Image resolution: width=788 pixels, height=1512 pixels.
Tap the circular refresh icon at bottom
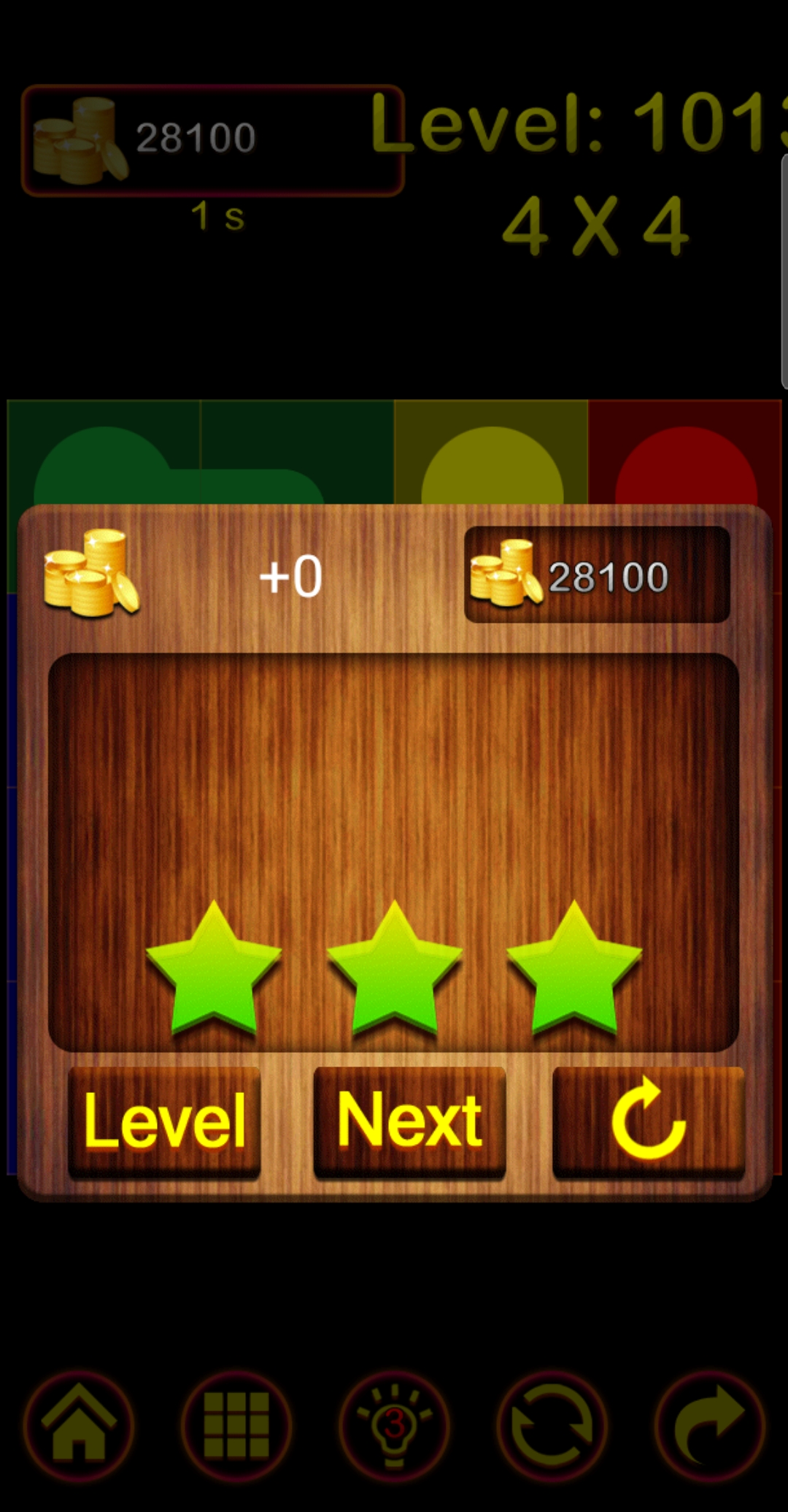(552, 1425)
